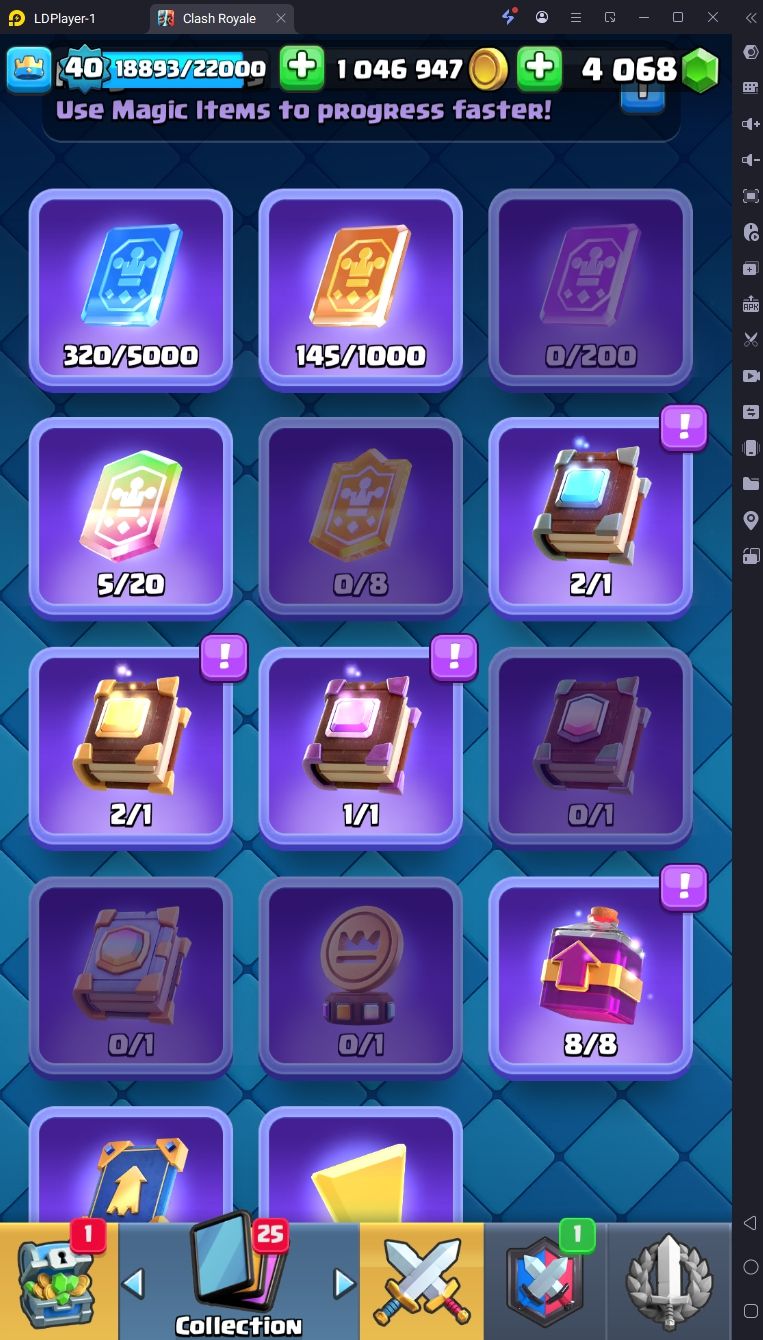
Task: Open the golden book of cards showing 2/1
Action: [x=131, y=746]
